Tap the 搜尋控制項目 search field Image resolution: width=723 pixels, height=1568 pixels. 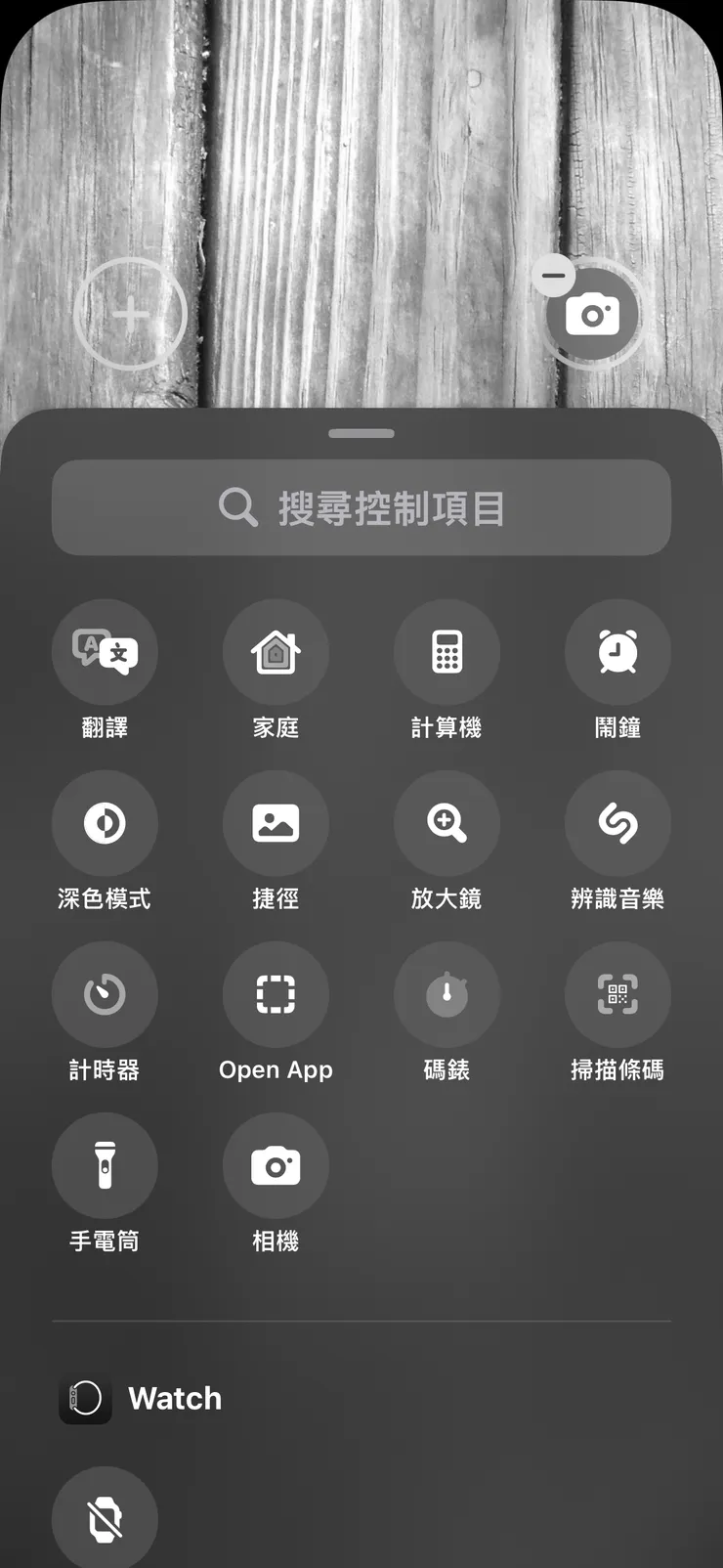361,507
